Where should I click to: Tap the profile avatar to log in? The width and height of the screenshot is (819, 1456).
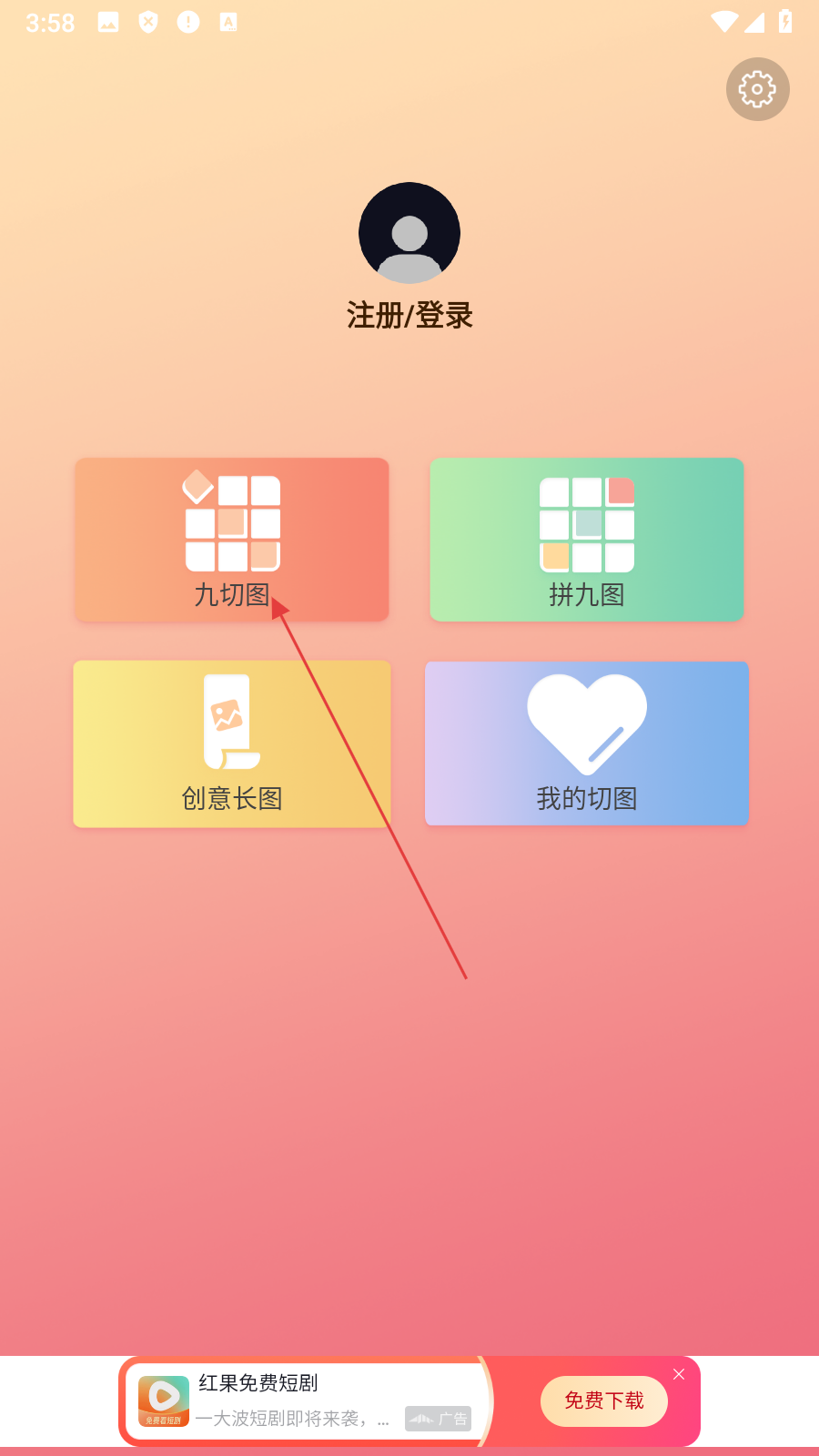point(409,233)
